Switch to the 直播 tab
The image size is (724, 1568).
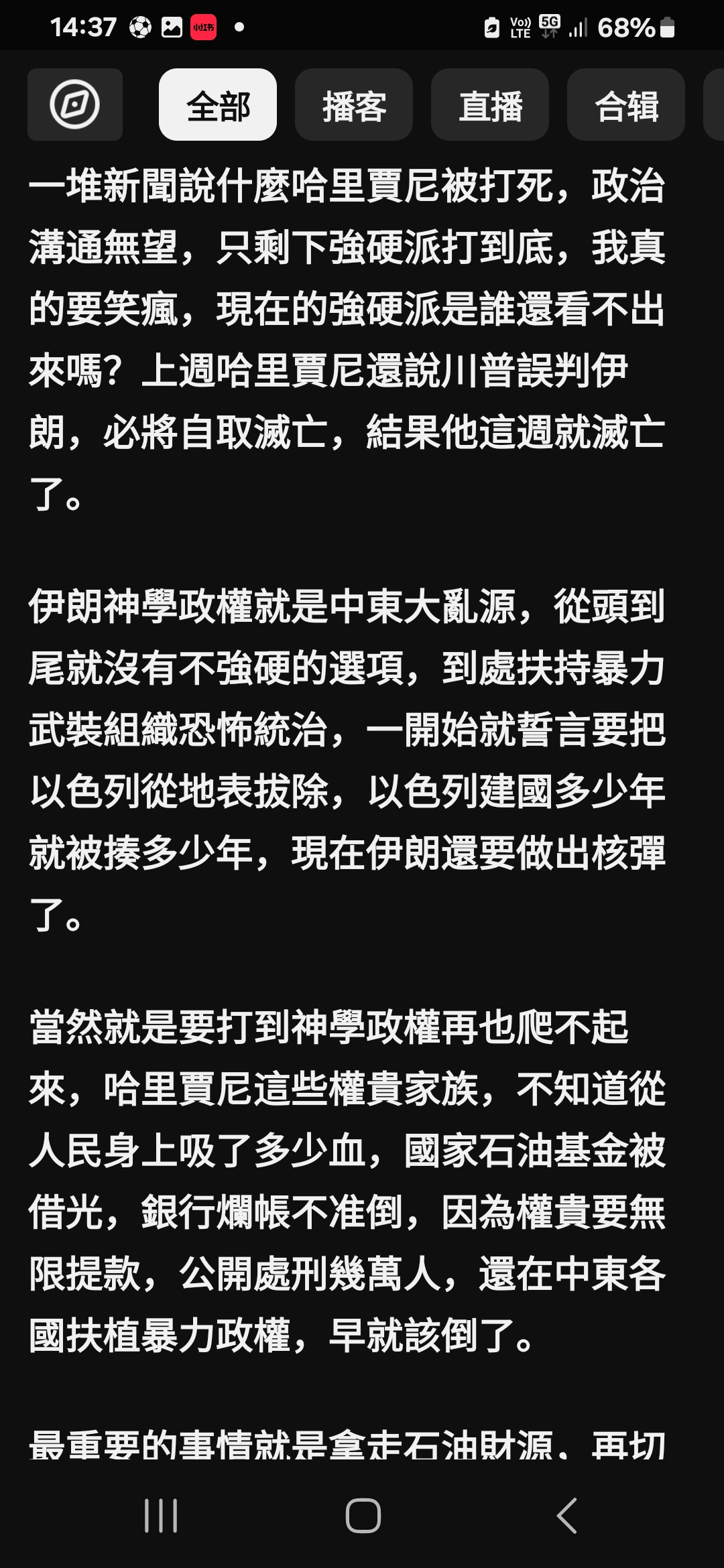(490, 105)
